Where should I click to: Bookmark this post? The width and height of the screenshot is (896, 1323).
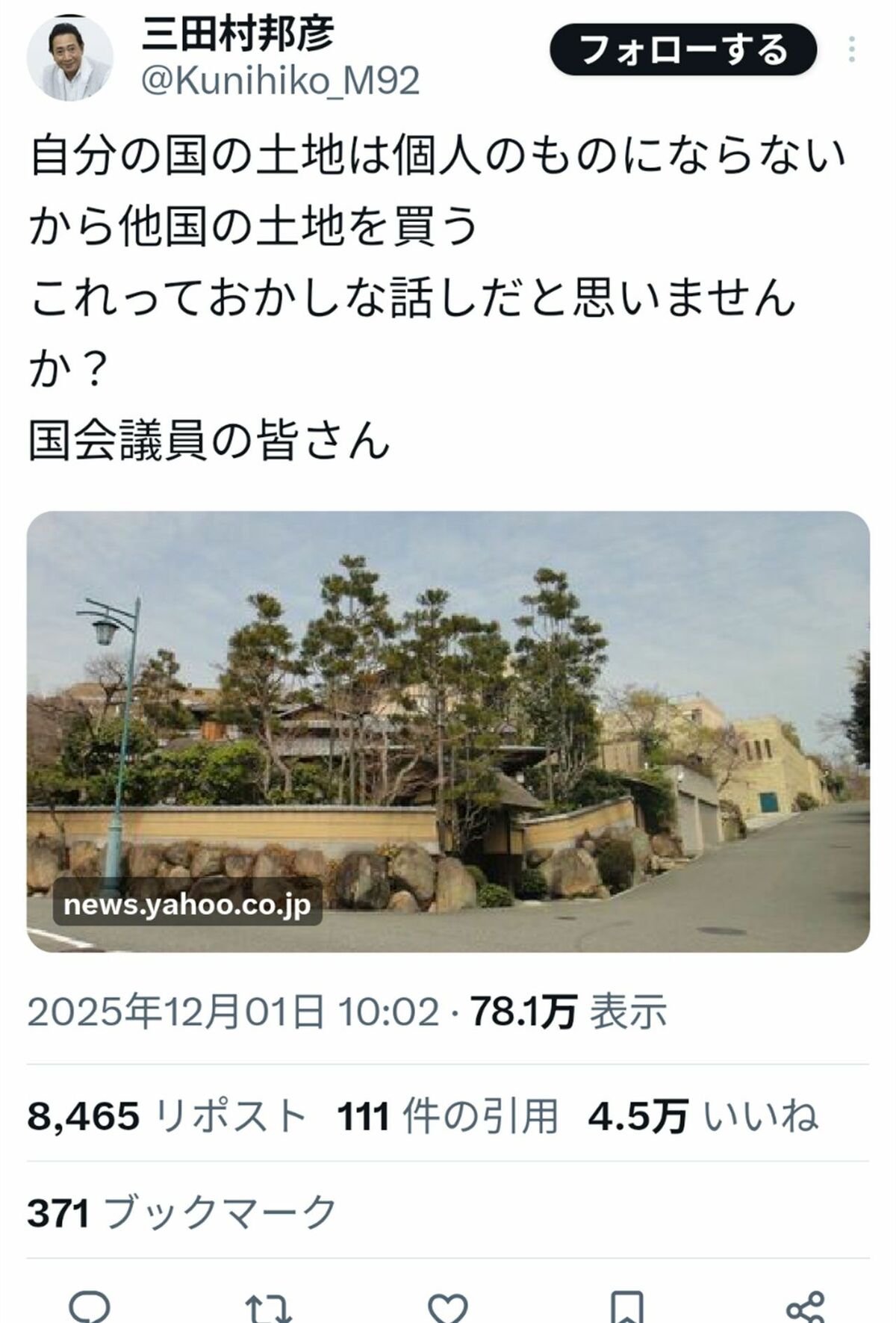click(626, 1307)
